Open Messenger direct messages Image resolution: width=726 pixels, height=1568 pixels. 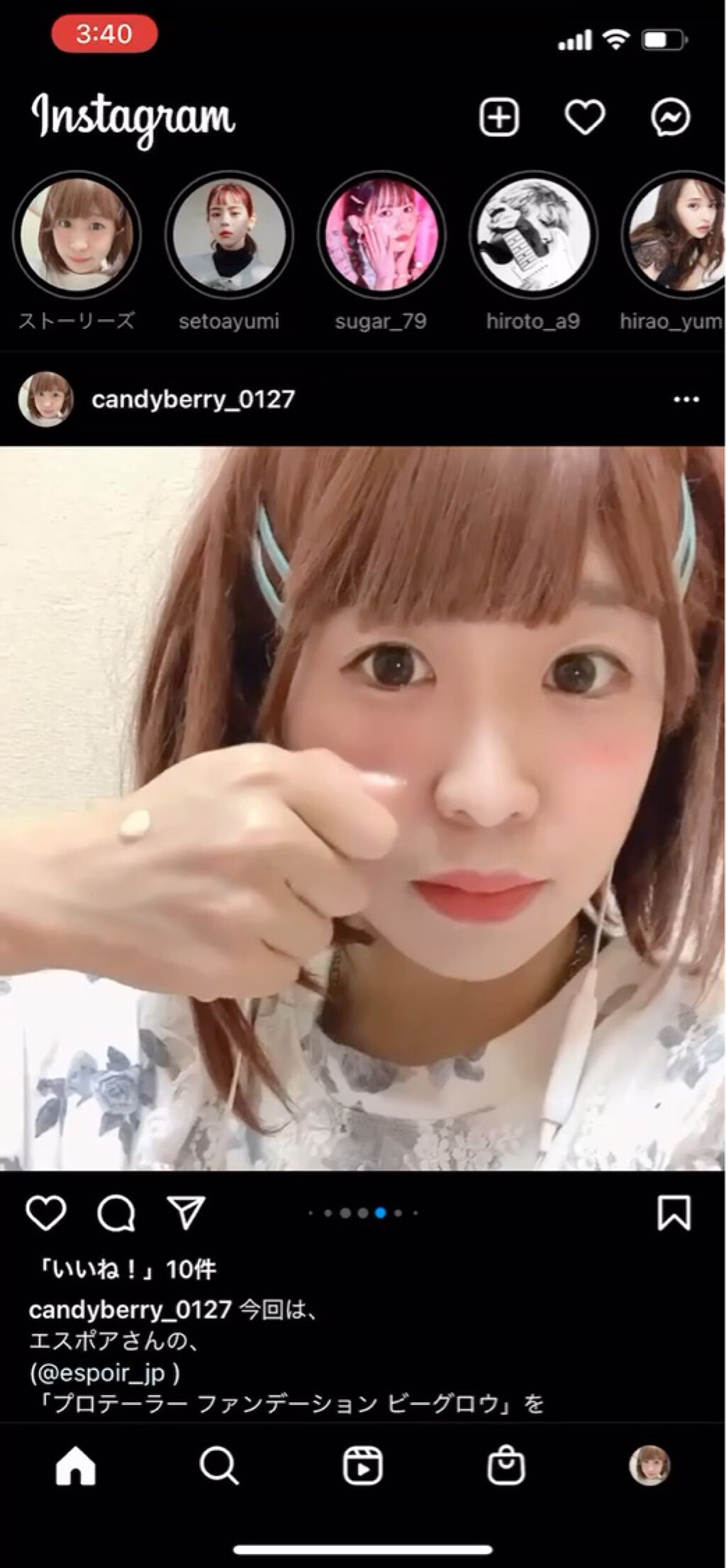coord(670,117)
